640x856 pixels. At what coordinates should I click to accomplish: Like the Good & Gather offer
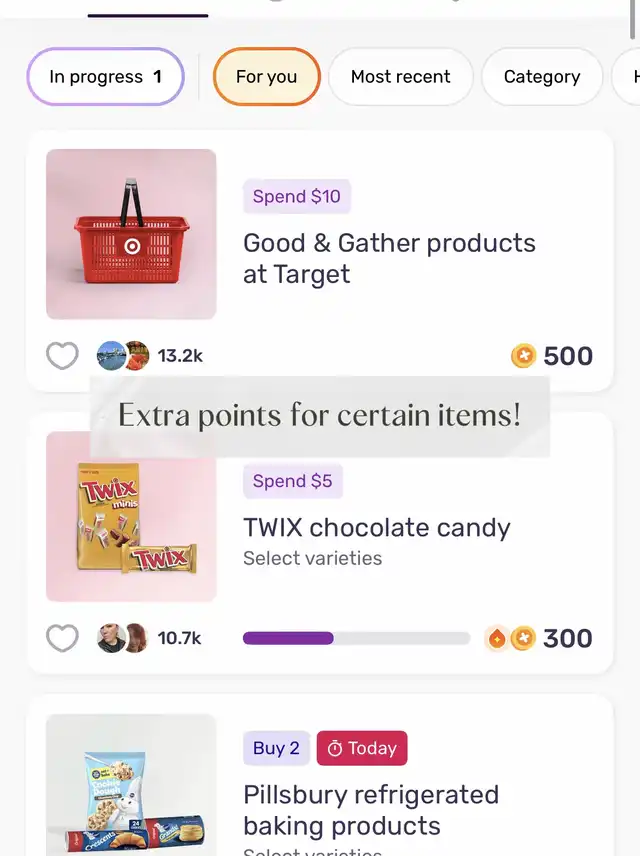tap(63, 355)
